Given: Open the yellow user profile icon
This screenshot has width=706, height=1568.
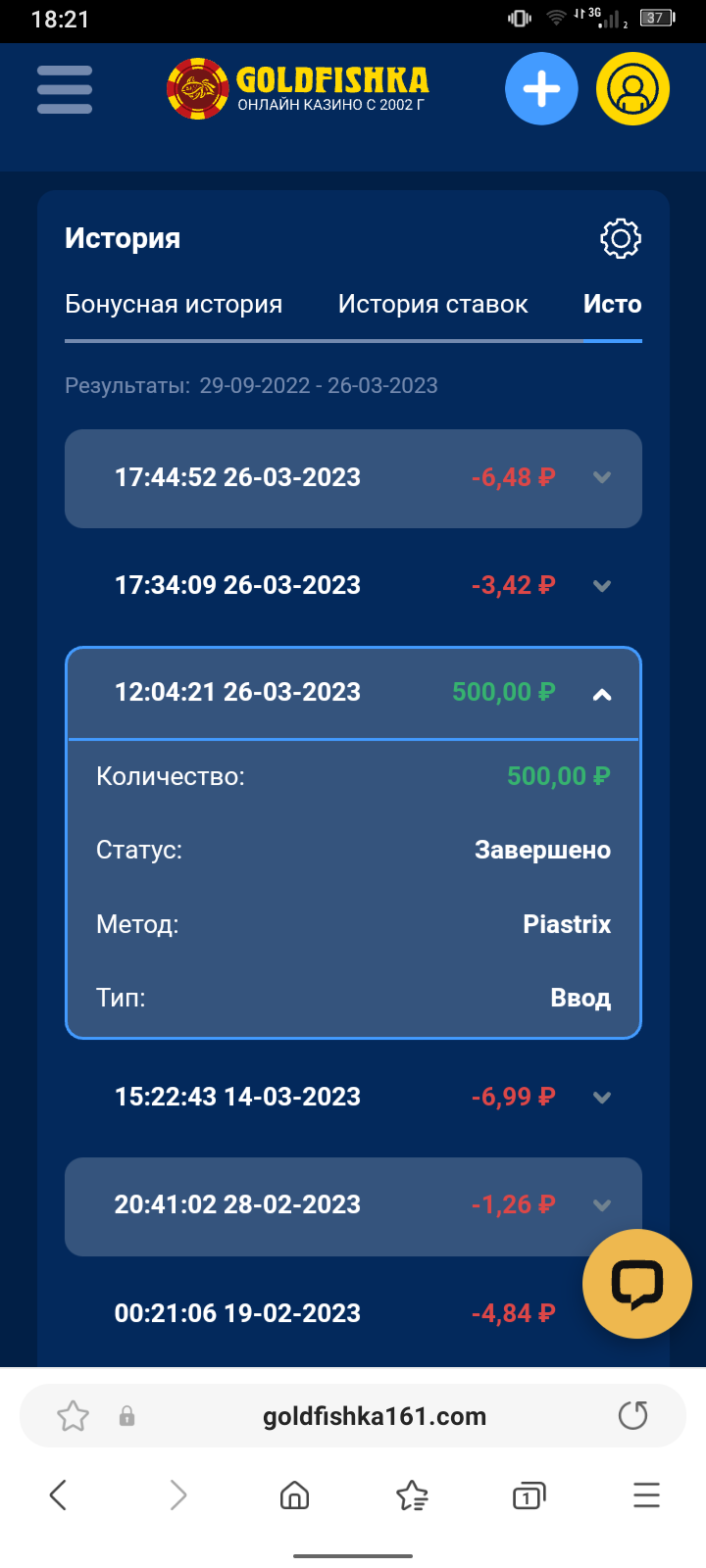Looking at the screenshot, I should 633,89.
